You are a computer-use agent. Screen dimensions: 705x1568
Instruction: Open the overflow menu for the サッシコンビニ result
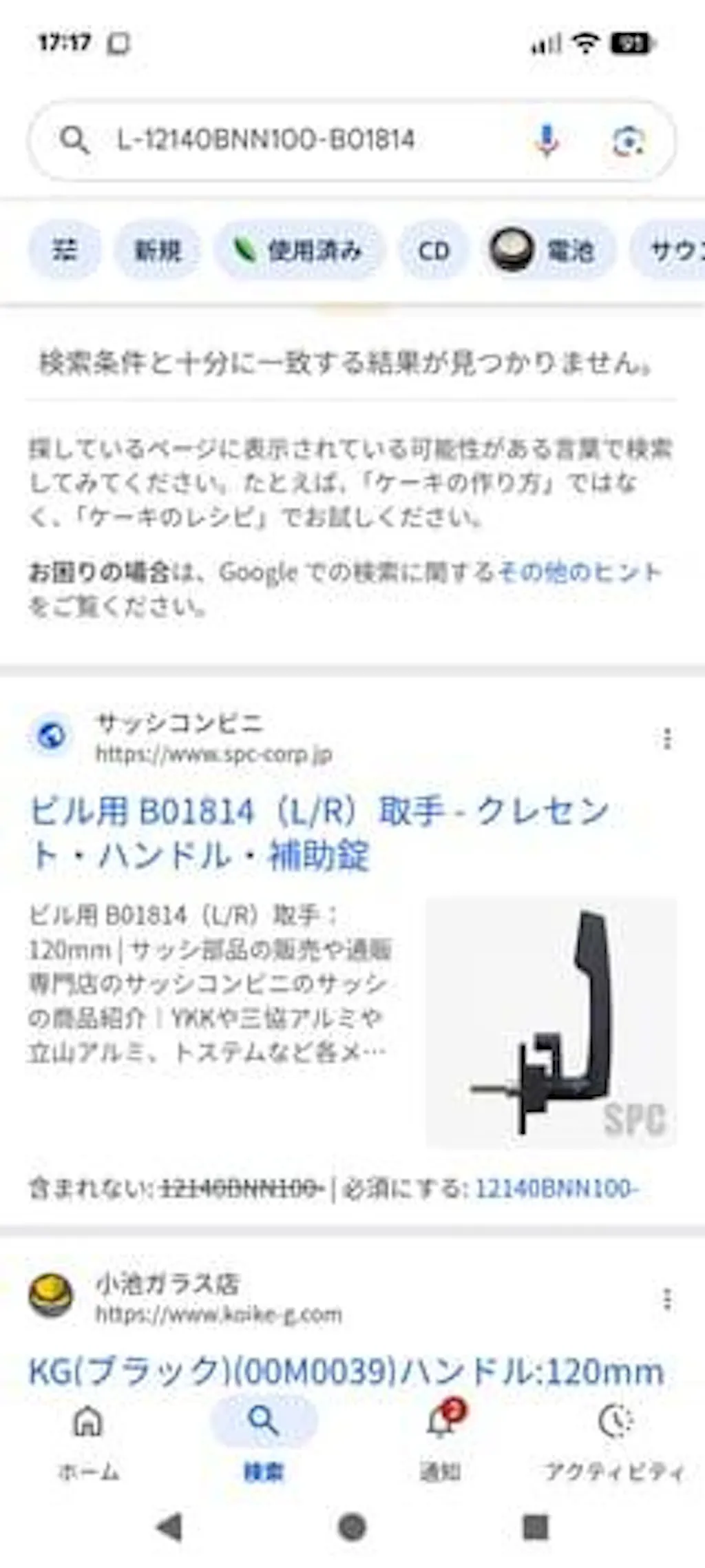click(x=666, y=739)
